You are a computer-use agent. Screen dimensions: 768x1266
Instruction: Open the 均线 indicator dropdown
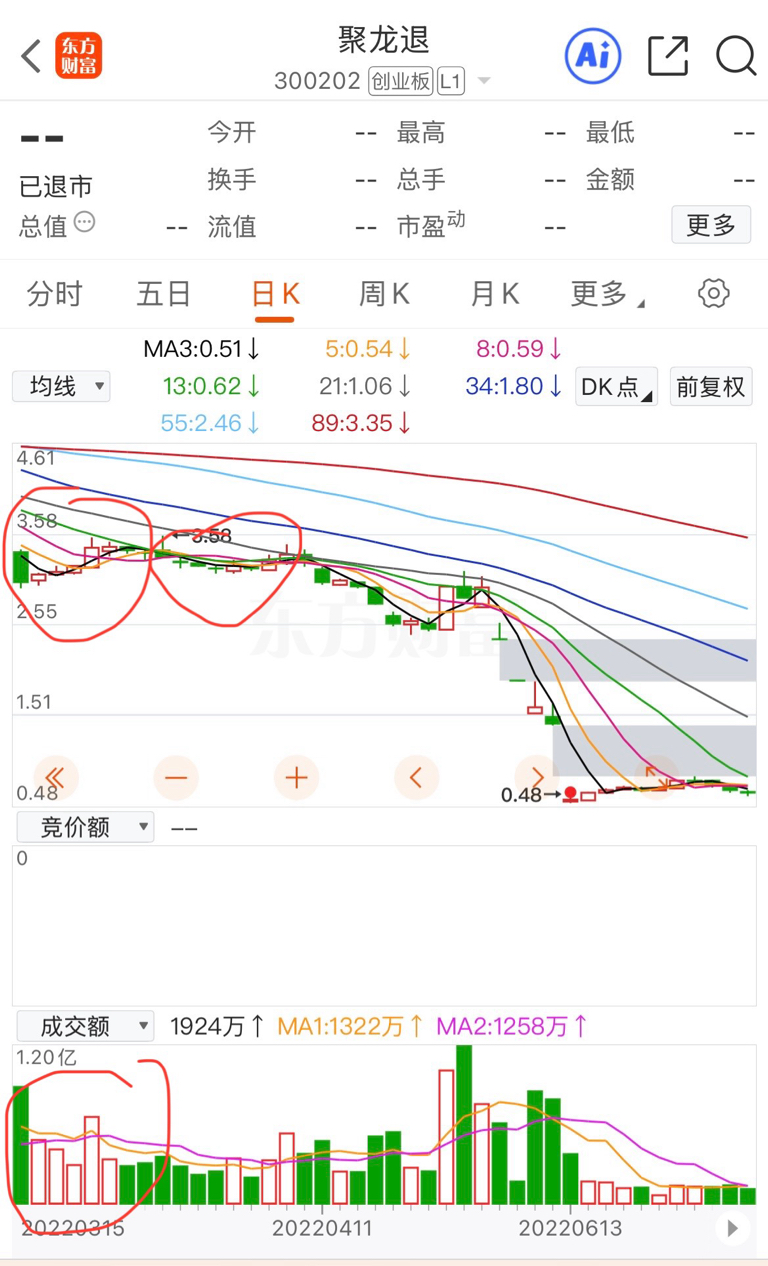click(x=61, y=386)
